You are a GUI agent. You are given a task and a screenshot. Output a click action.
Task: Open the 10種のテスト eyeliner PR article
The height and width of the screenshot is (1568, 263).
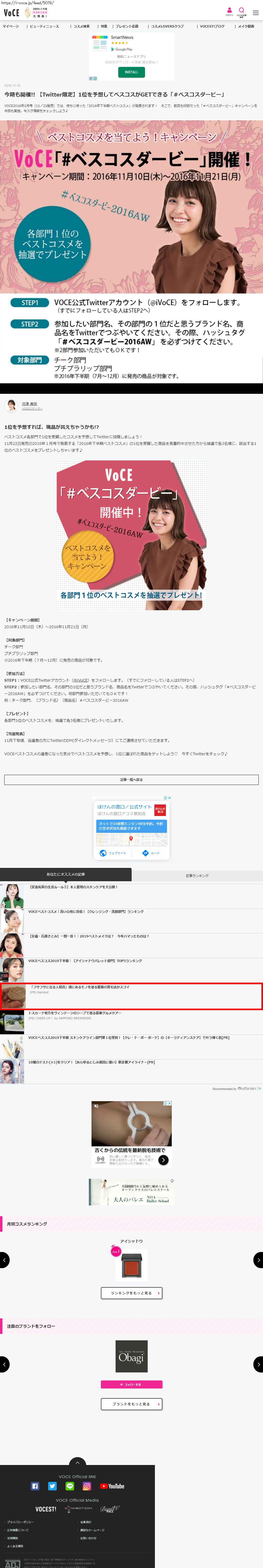click(91, 1062)
